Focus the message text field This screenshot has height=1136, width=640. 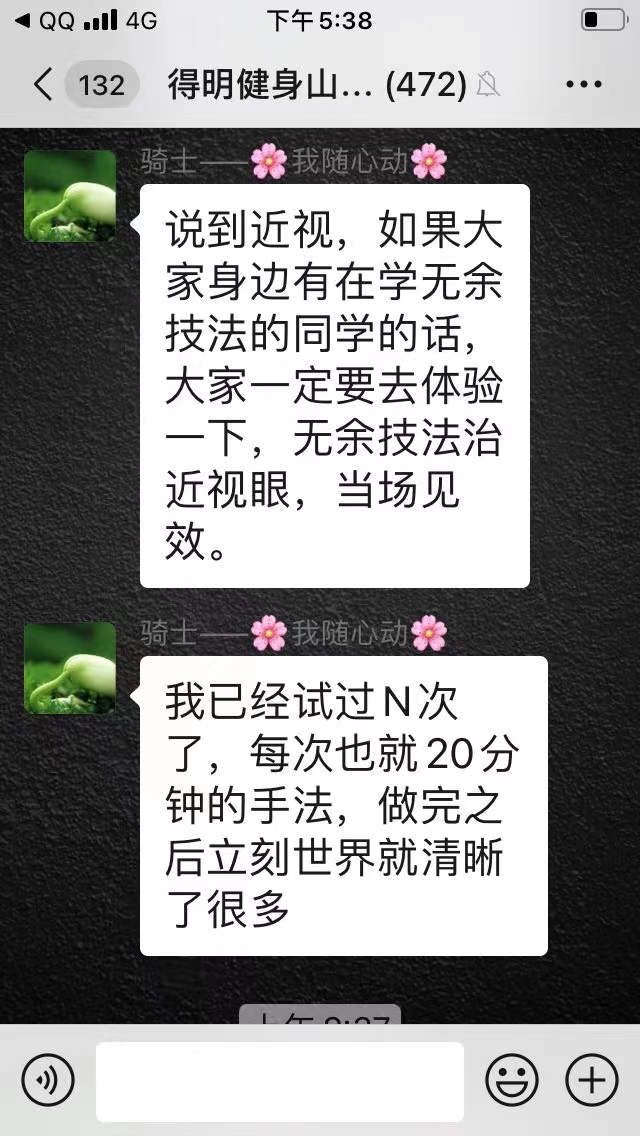point(280,1081)
